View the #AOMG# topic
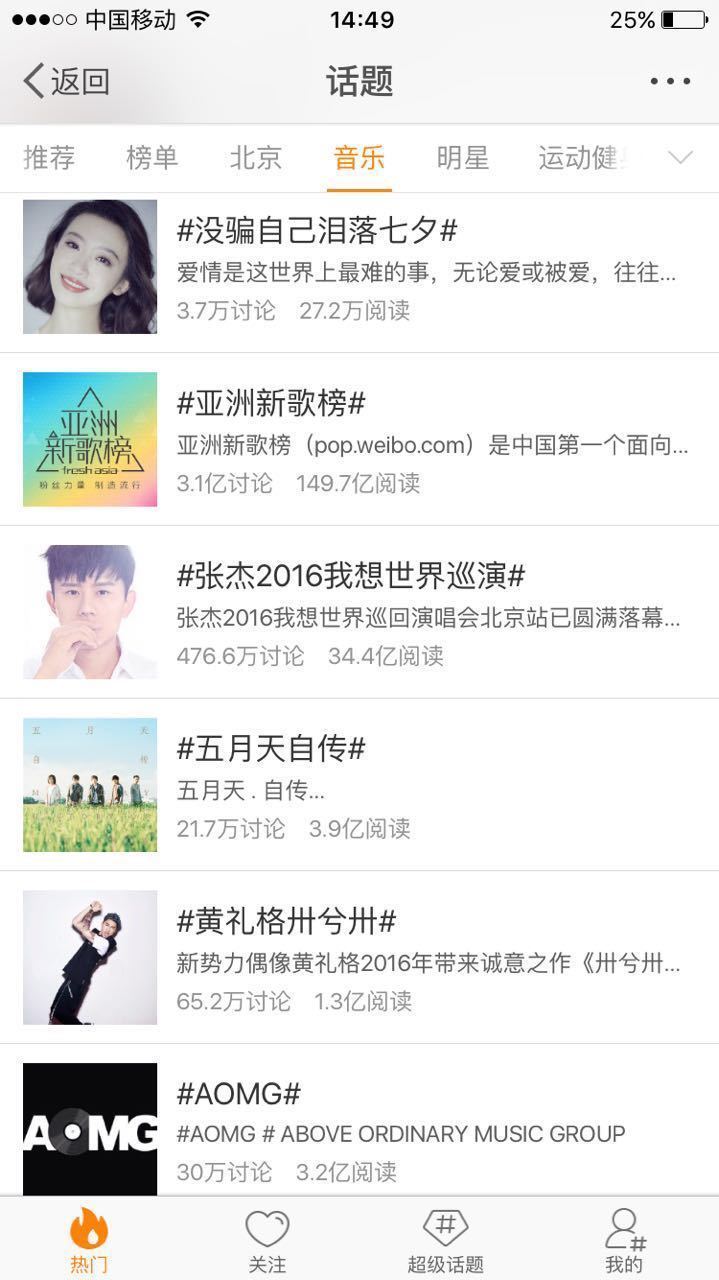 (x=239, y=1094)
